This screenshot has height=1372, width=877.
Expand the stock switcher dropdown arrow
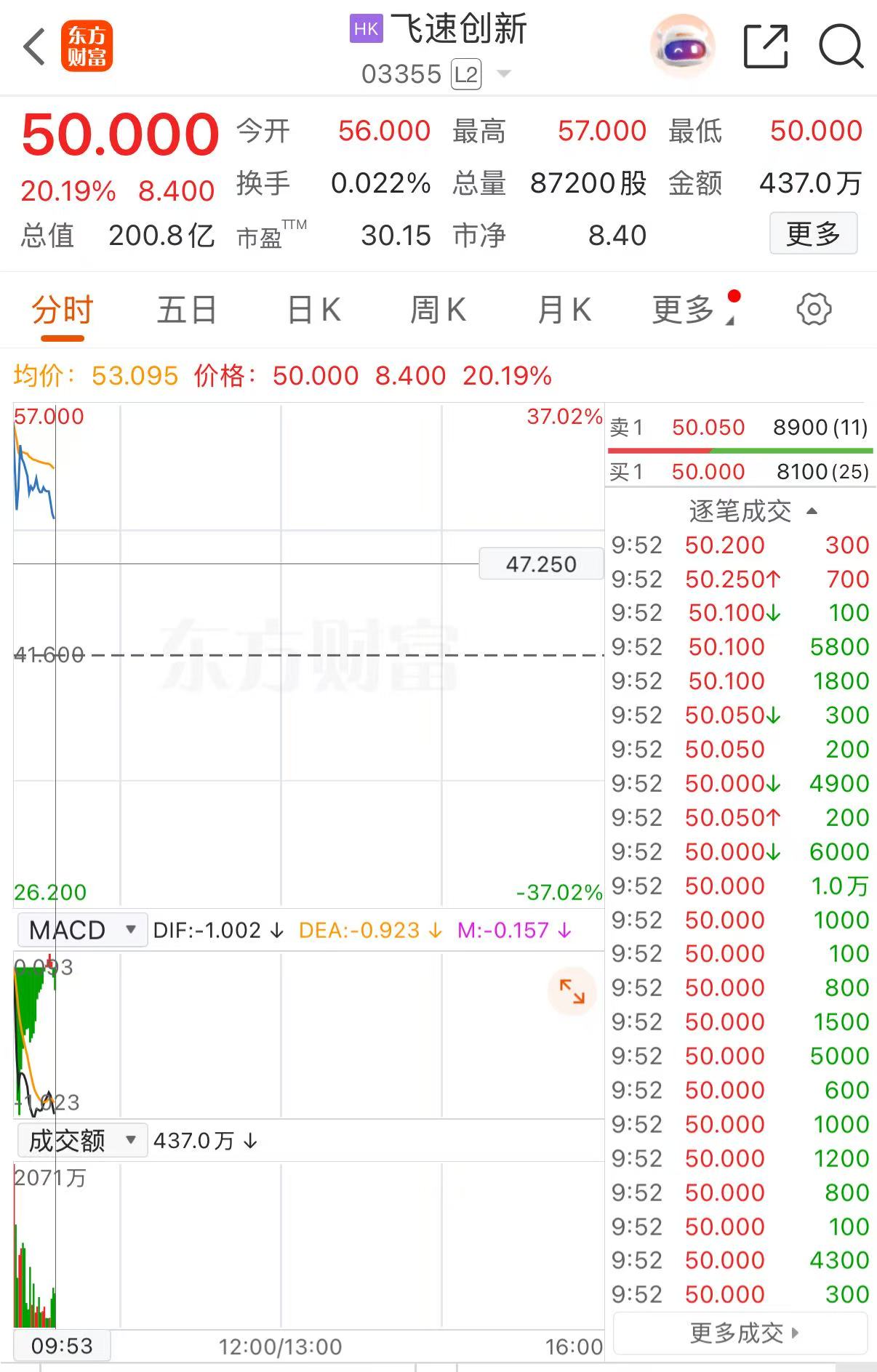coord(503,73)
